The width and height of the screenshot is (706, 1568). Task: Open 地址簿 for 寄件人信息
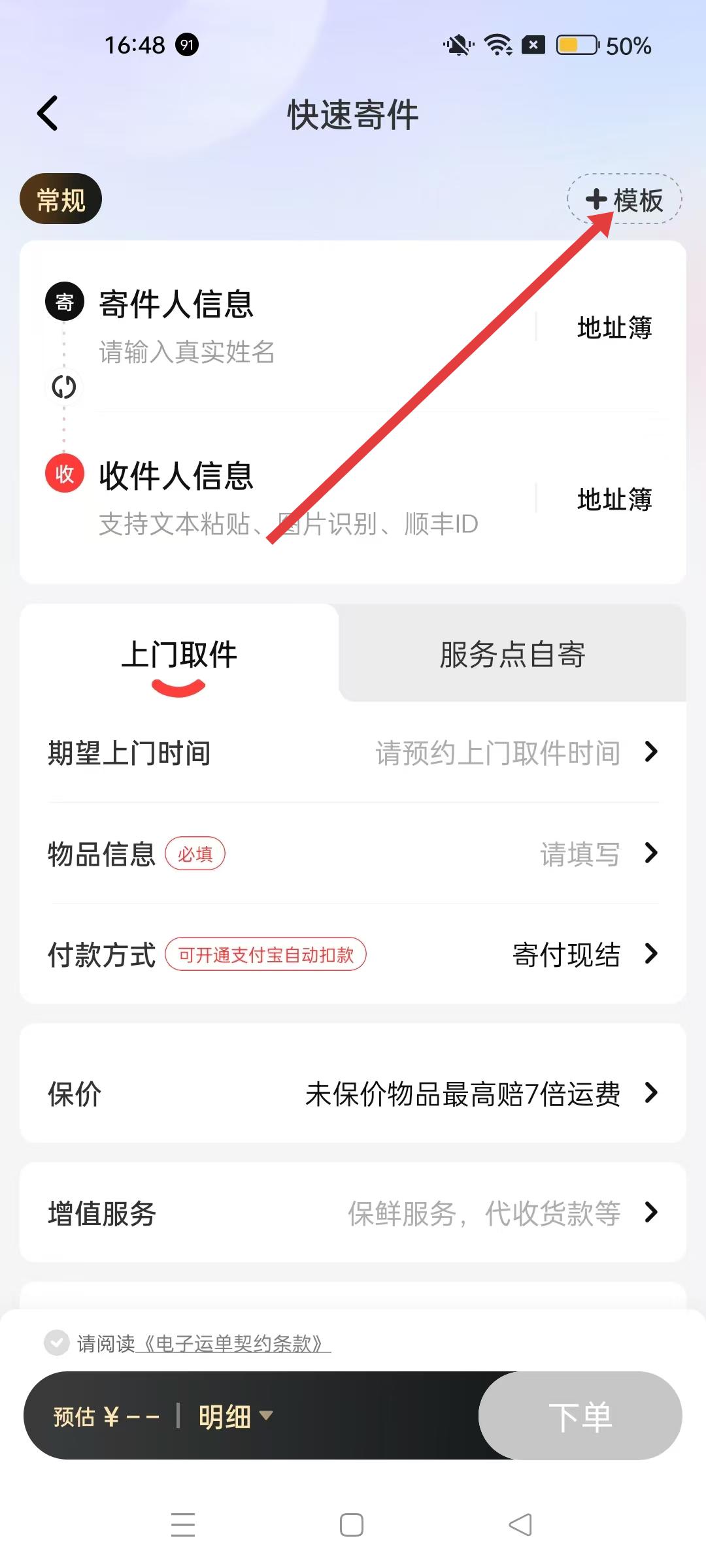point(614,328)
